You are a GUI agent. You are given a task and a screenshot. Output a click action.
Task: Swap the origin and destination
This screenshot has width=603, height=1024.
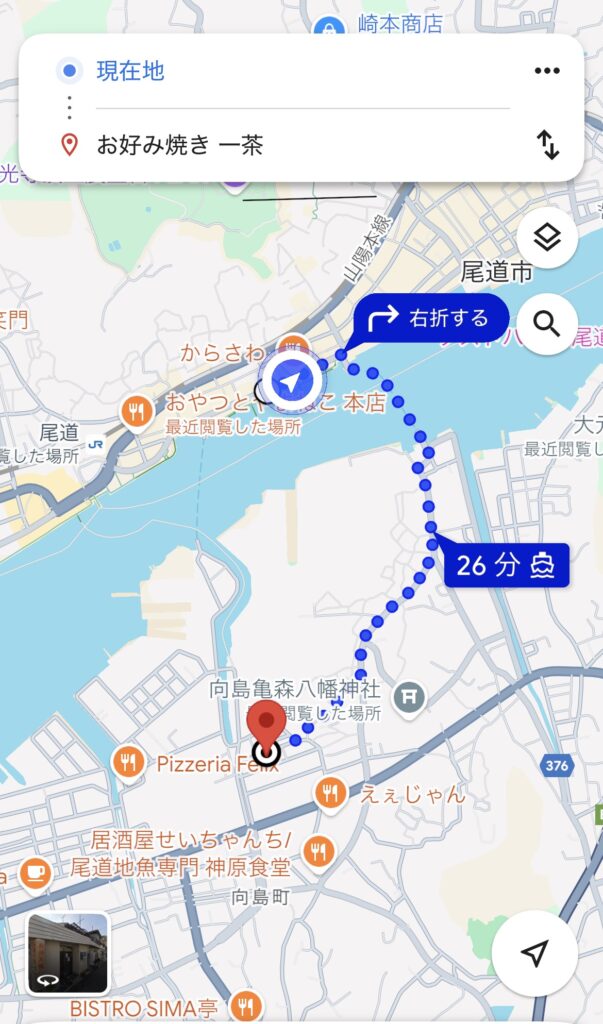click(548, 145)
